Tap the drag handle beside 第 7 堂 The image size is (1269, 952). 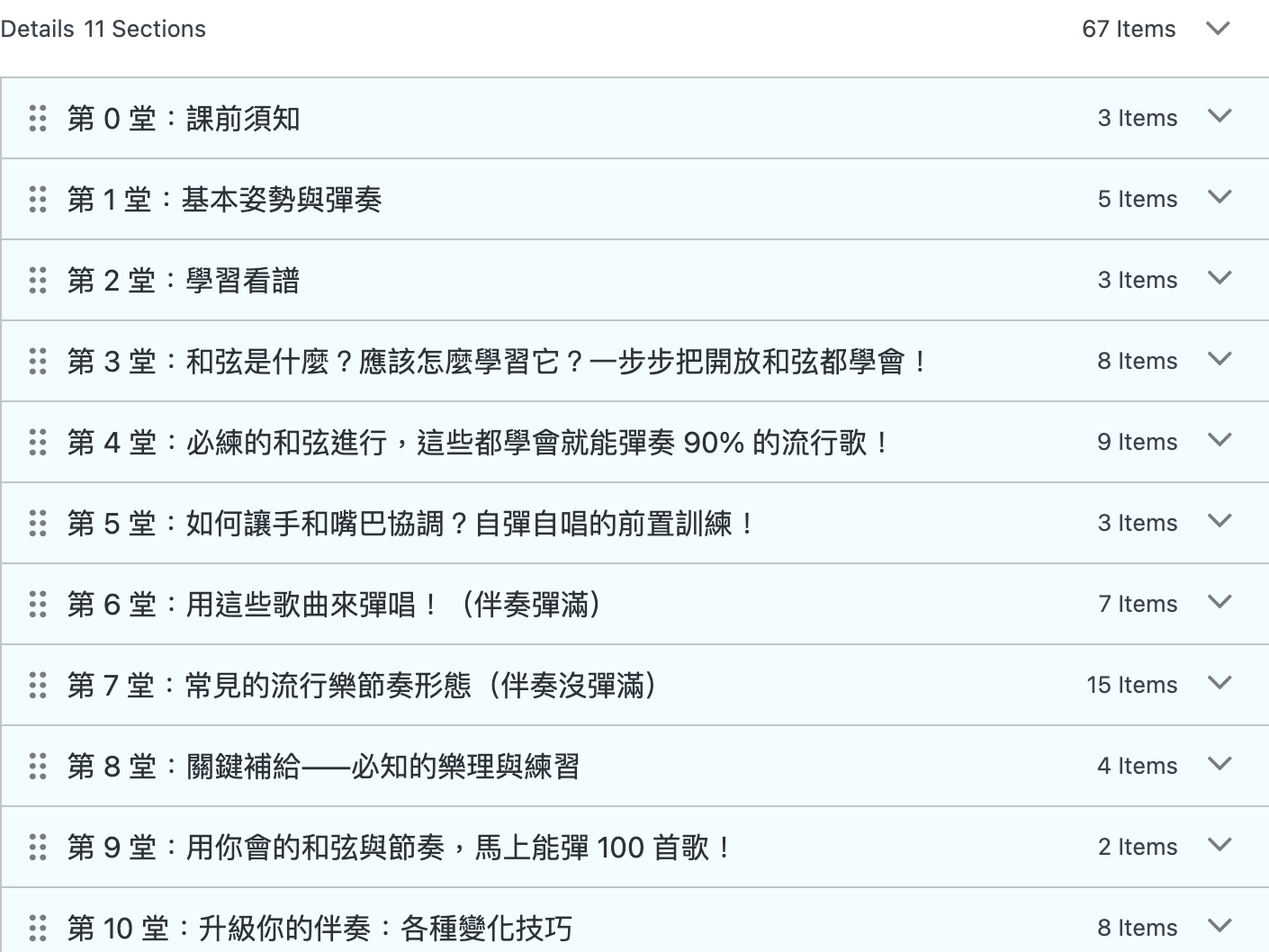[x=38, y=685]
